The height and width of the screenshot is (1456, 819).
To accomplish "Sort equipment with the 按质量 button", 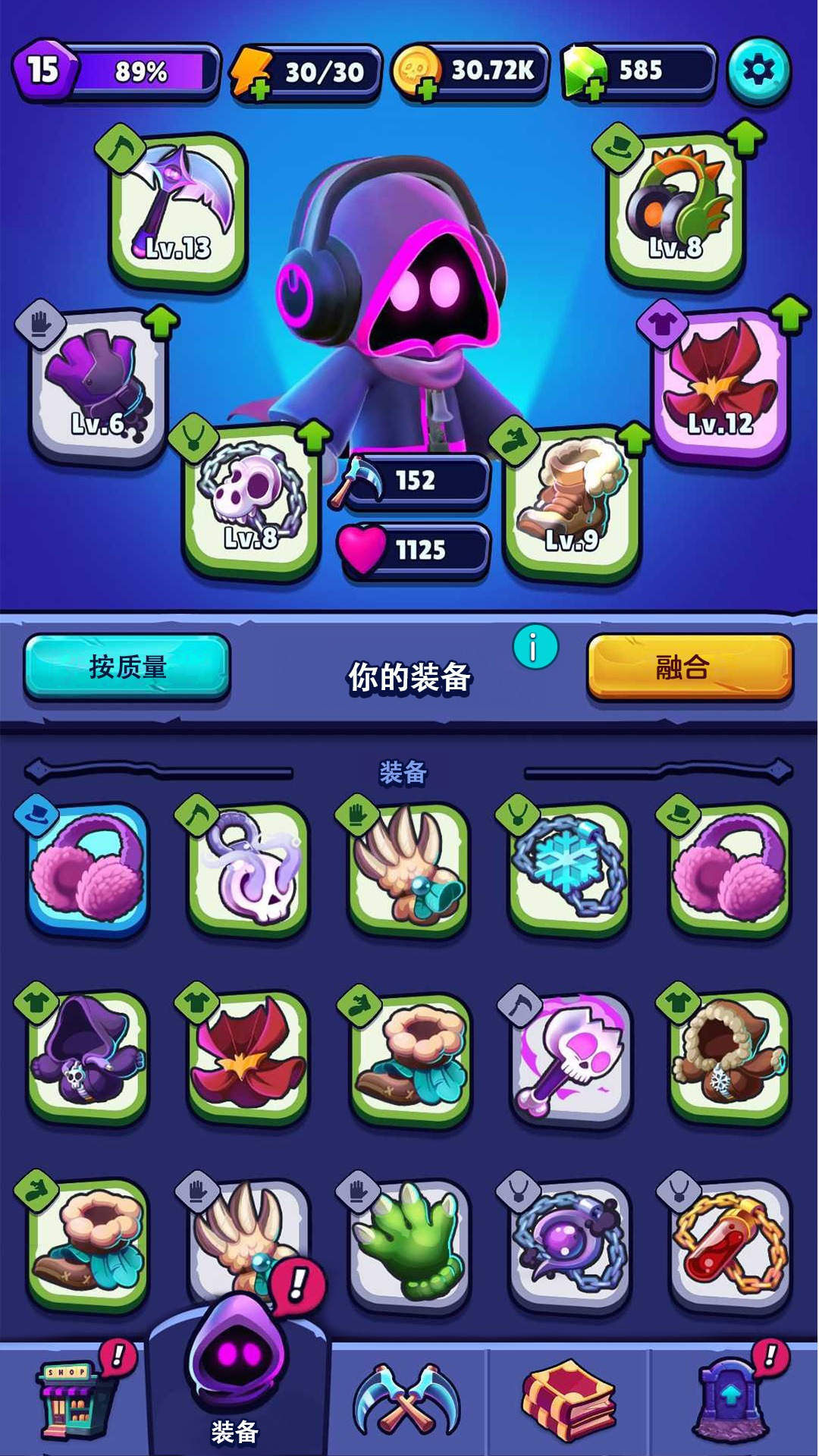I will 127,667.
